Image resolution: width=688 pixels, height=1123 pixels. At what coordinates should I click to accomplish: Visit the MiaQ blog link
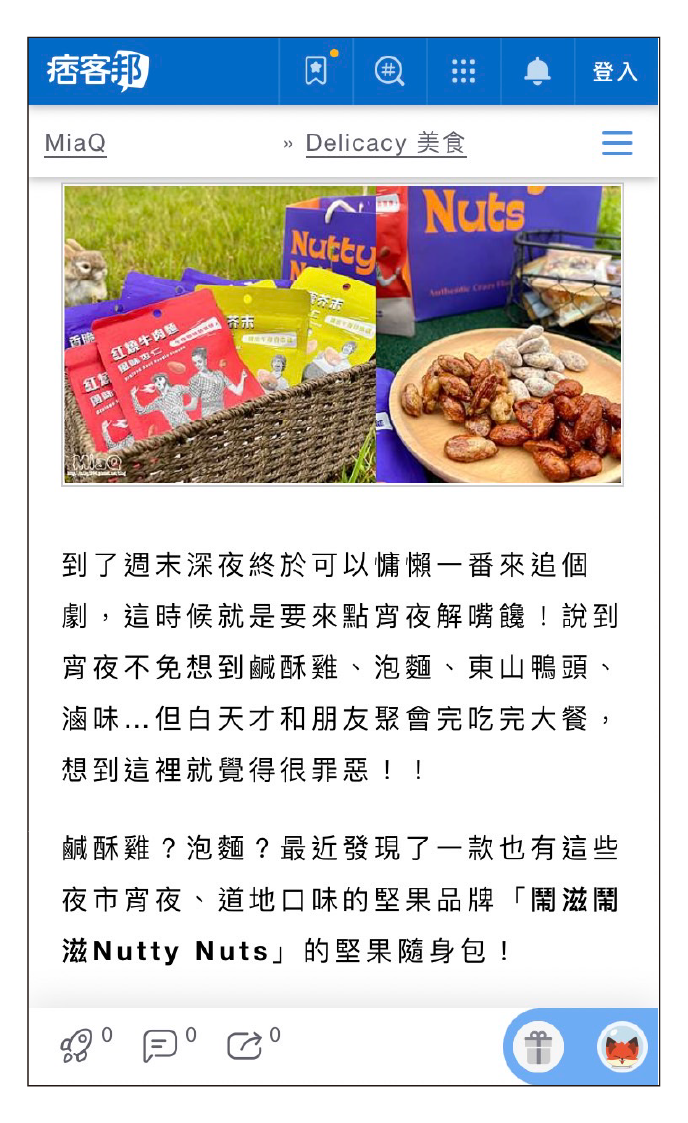pos(75,143)
